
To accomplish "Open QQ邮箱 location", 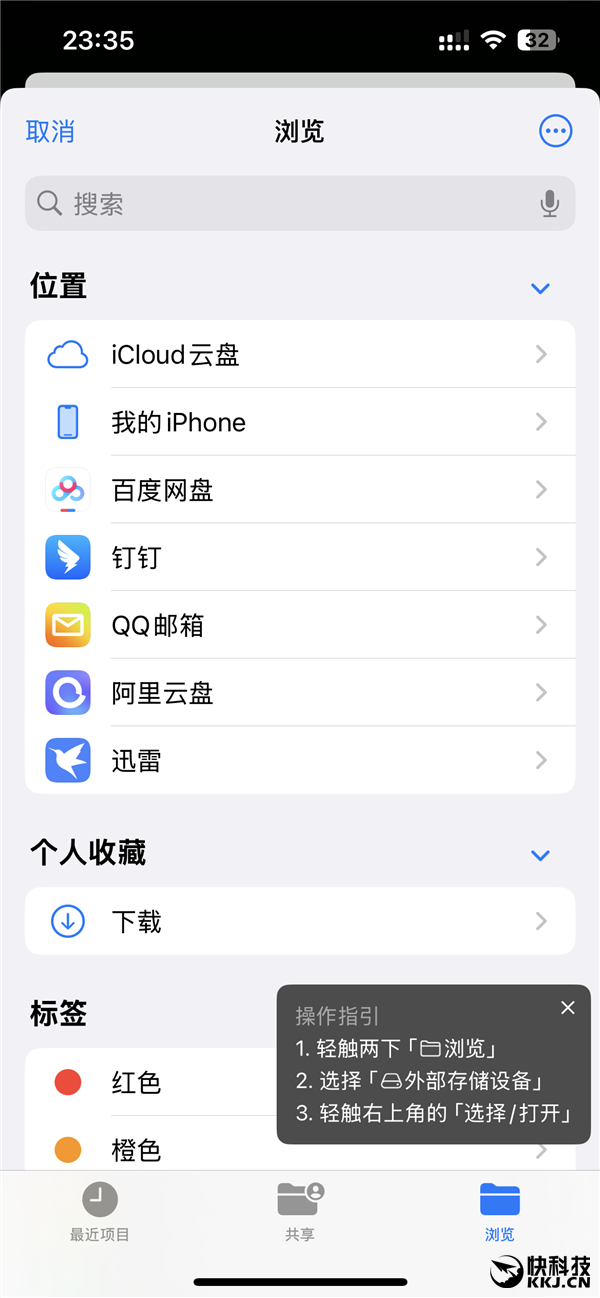I will [x=300, y=625].
